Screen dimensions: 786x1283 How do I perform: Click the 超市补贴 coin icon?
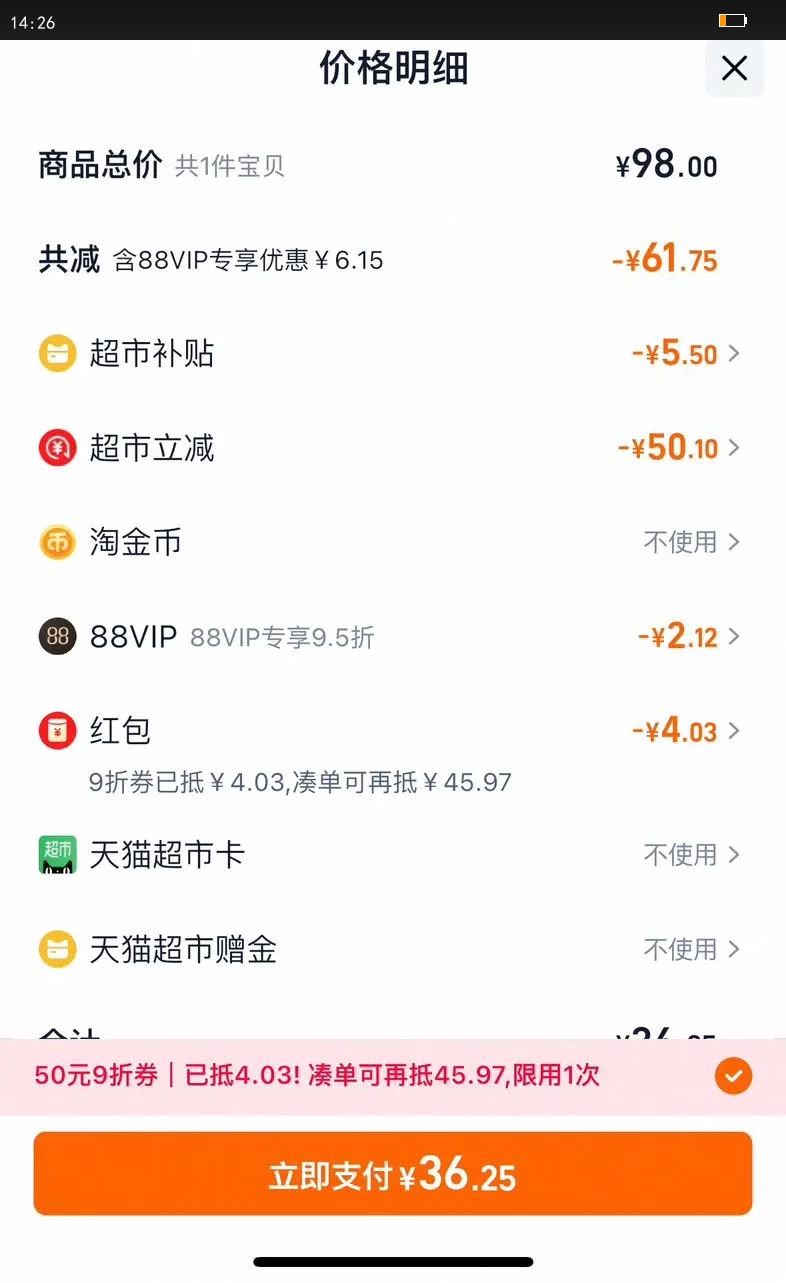57,353
